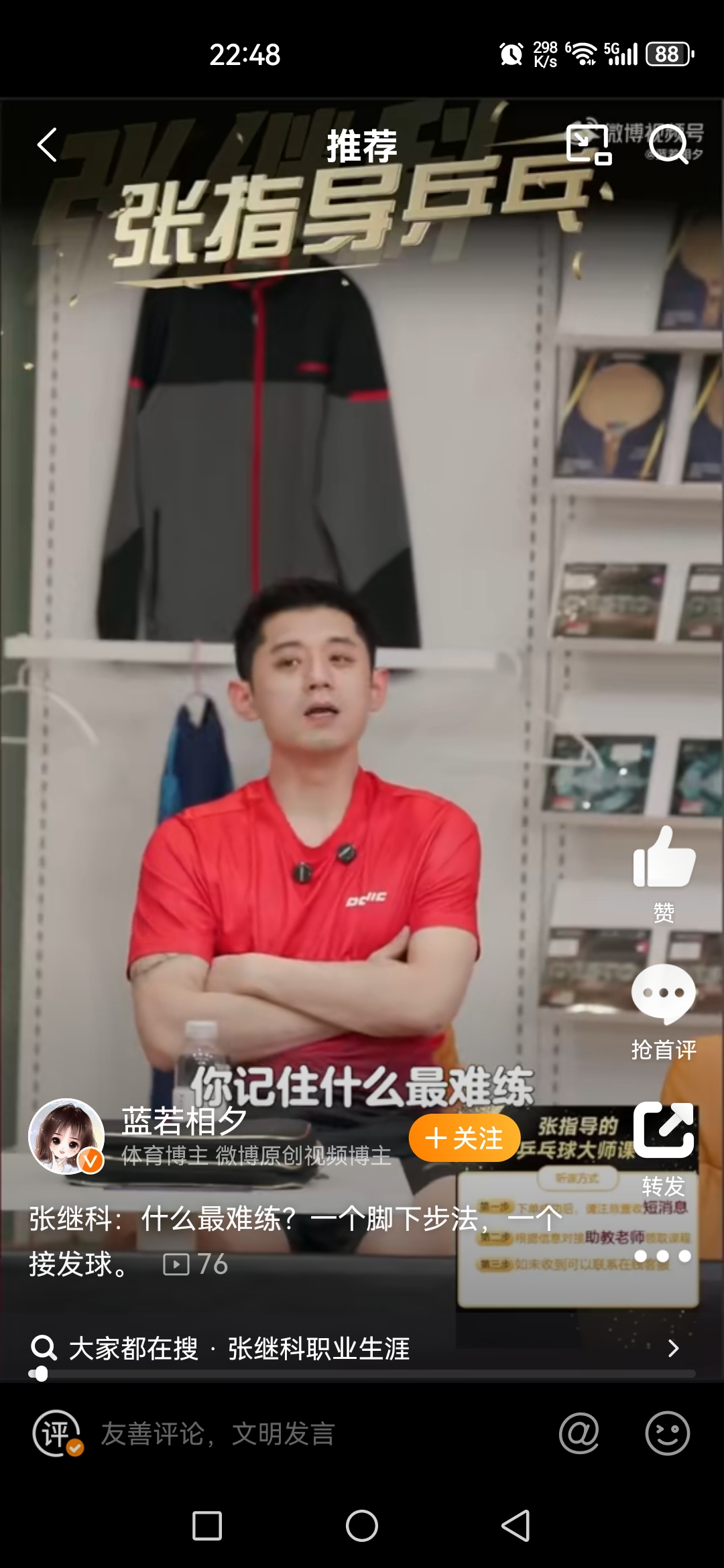Image resolution: width=724 pixels, height=1568 pixels.
Task: Open the emoji picker smiley icon
Action: coord(667,1434)
